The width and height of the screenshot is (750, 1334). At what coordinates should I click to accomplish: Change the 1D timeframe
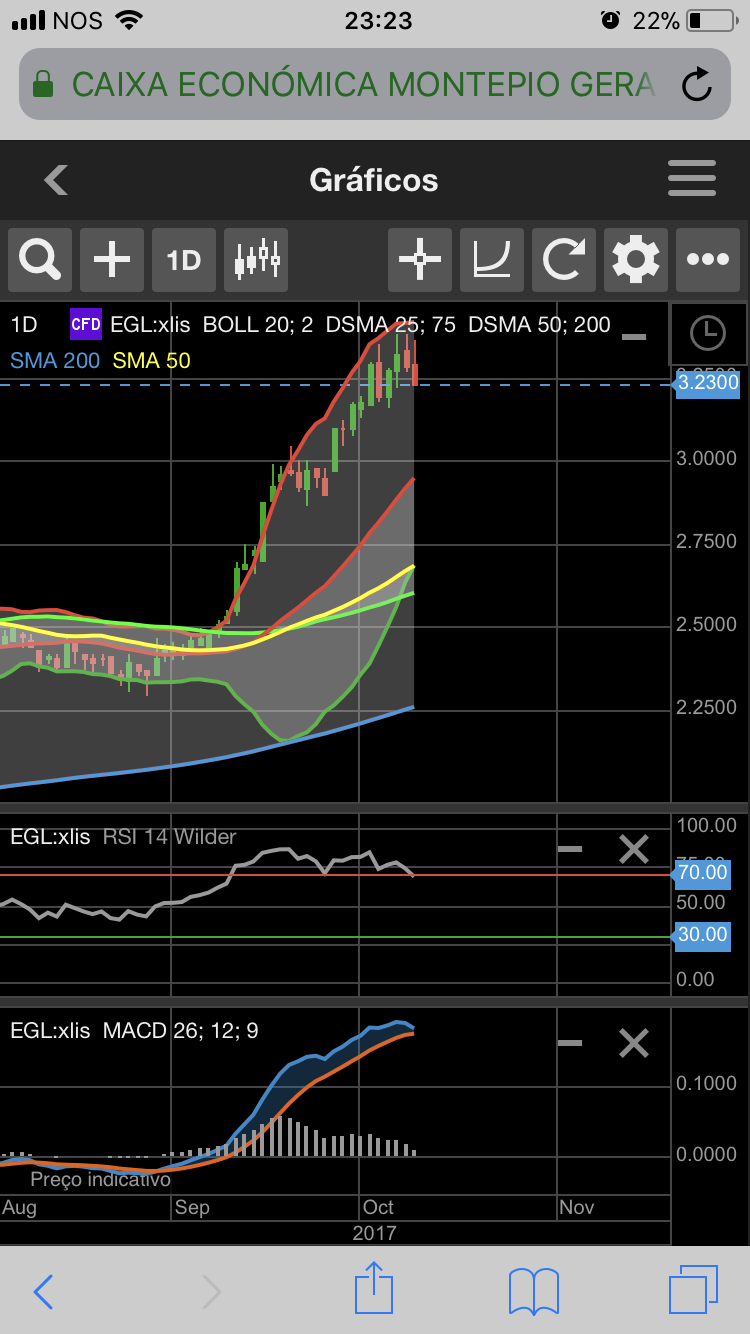coord(184,260)
